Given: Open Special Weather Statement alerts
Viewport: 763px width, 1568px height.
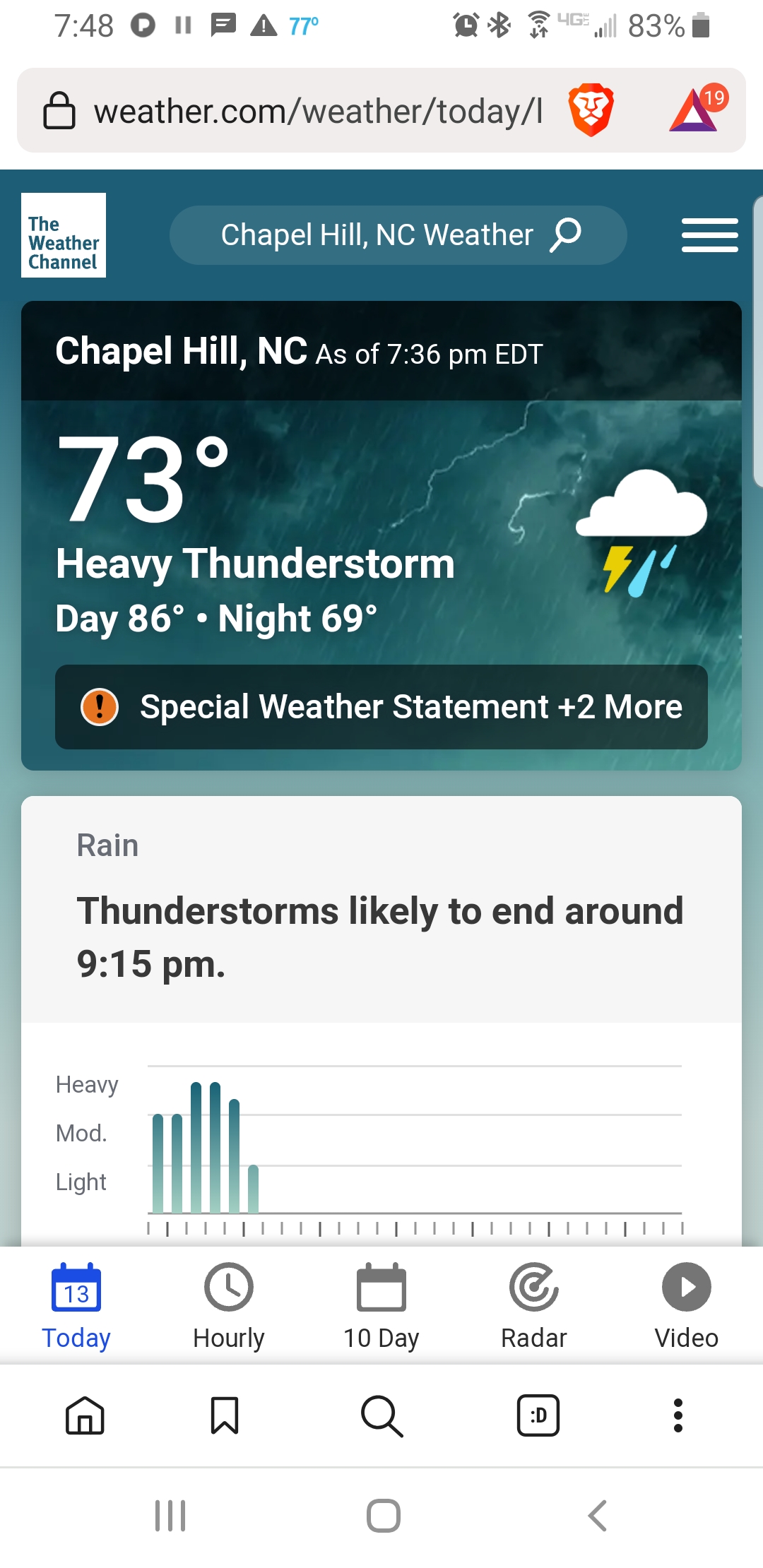Looking at the screenshot, I should [381, 707].
